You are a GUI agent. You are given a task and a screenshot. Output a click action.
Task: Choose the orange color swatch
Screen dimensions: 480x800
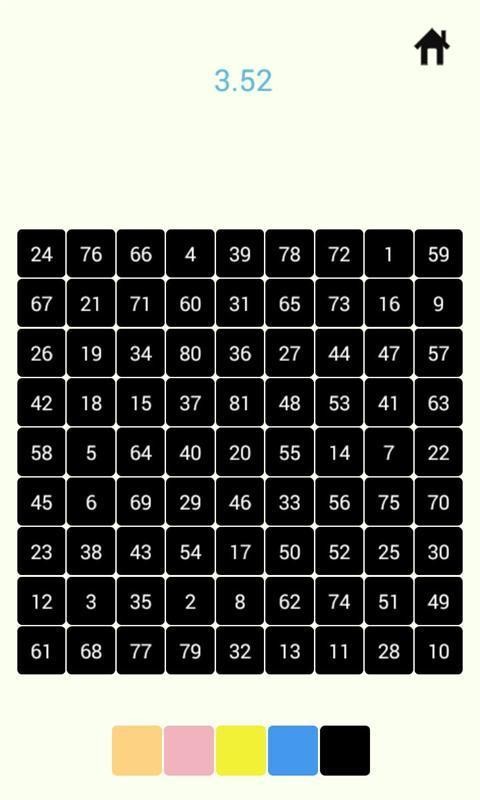tap(137, 751)
